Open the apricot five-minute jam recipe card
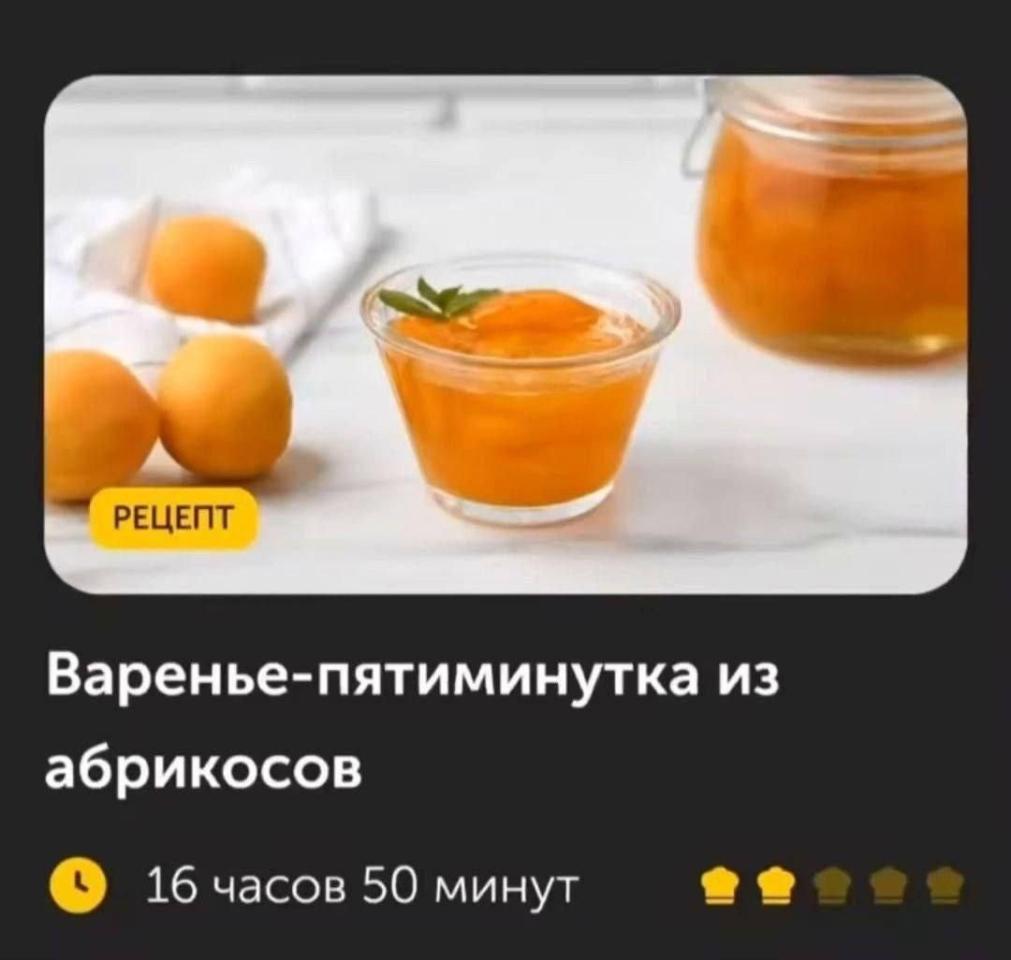The height and width of the screenshot is (960, 1011). pos(505,335)
